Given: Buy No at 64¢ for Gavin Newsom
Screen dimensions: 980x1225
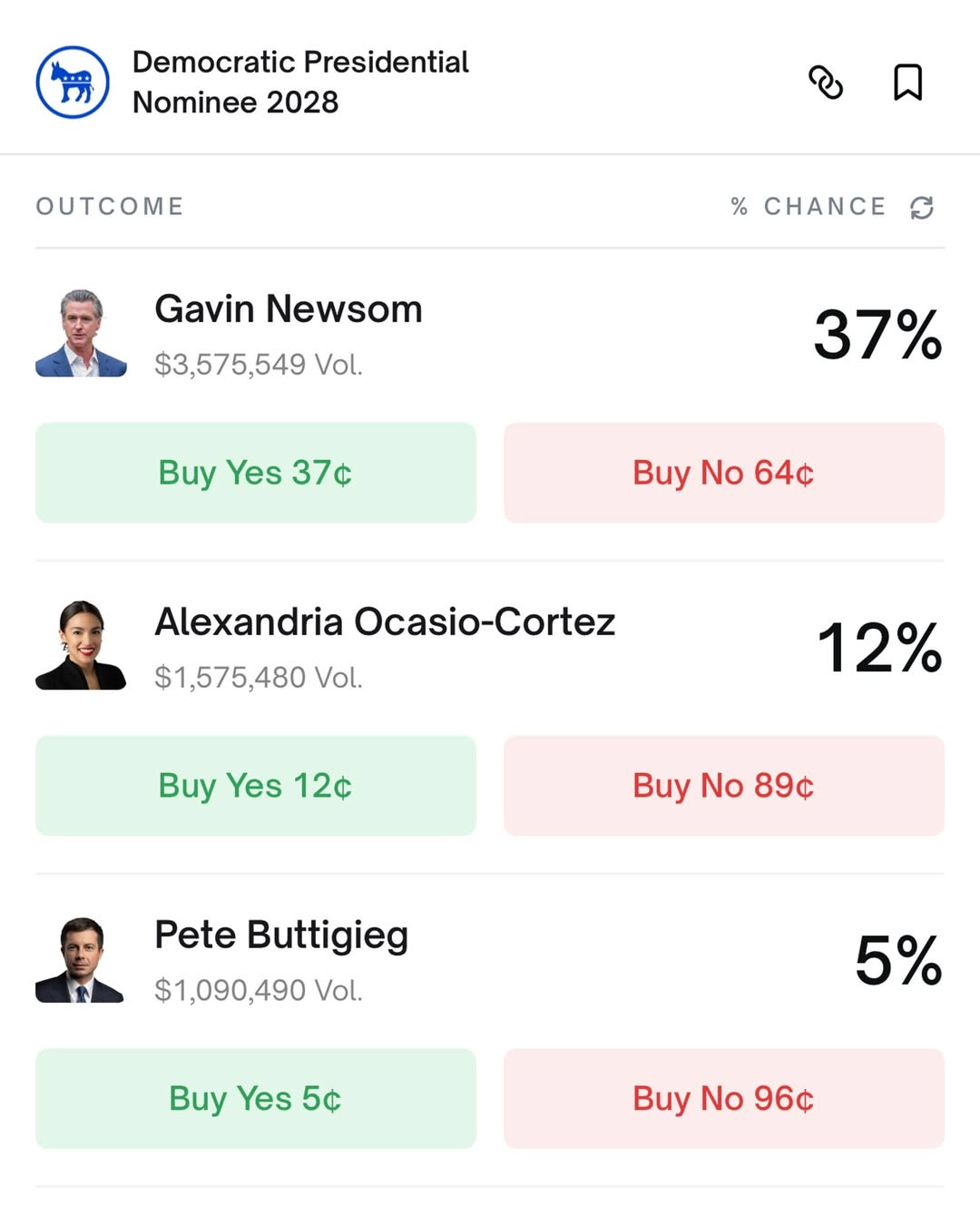Looking at the screenshot, I should tap(723, 473).
